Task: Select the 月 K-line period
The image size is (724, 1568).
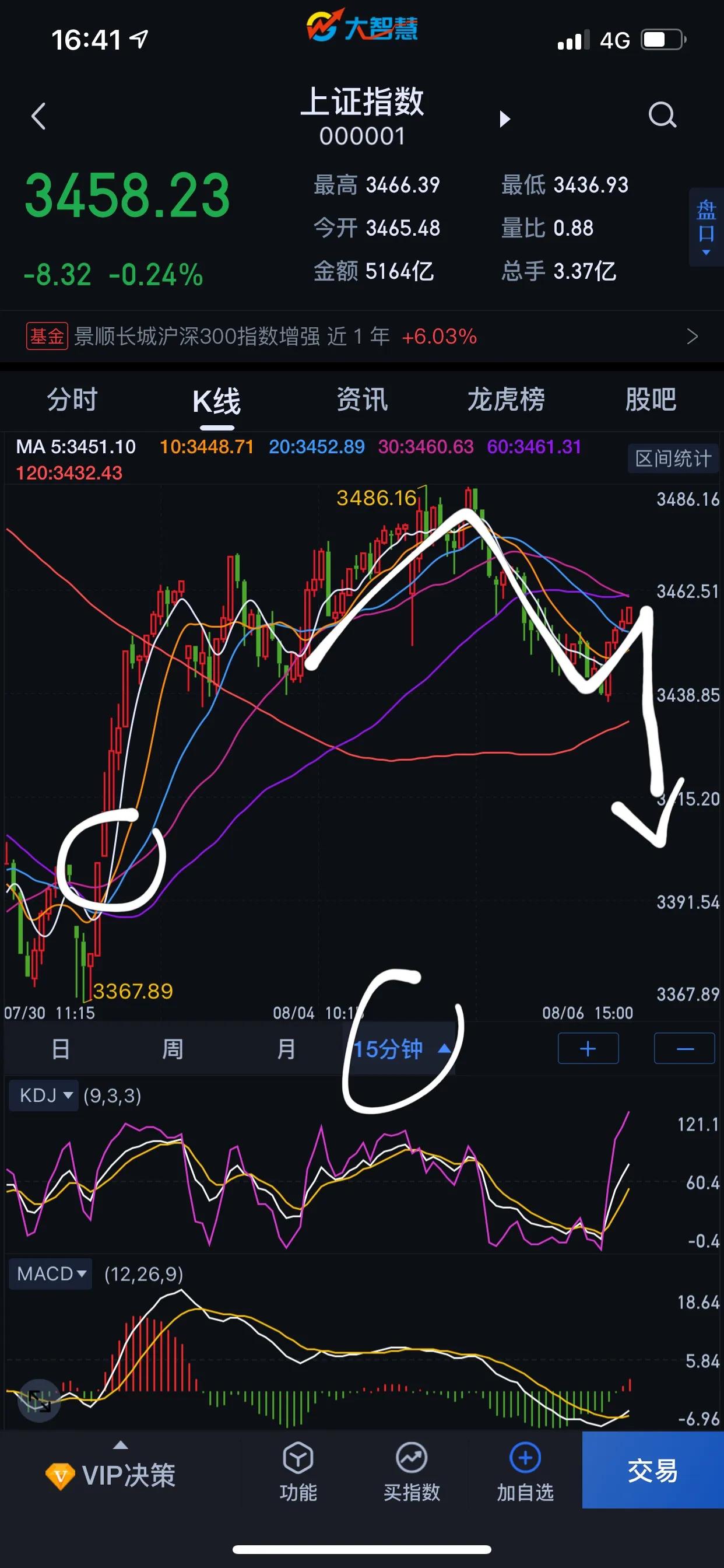Action: (x=285, y=1049)
